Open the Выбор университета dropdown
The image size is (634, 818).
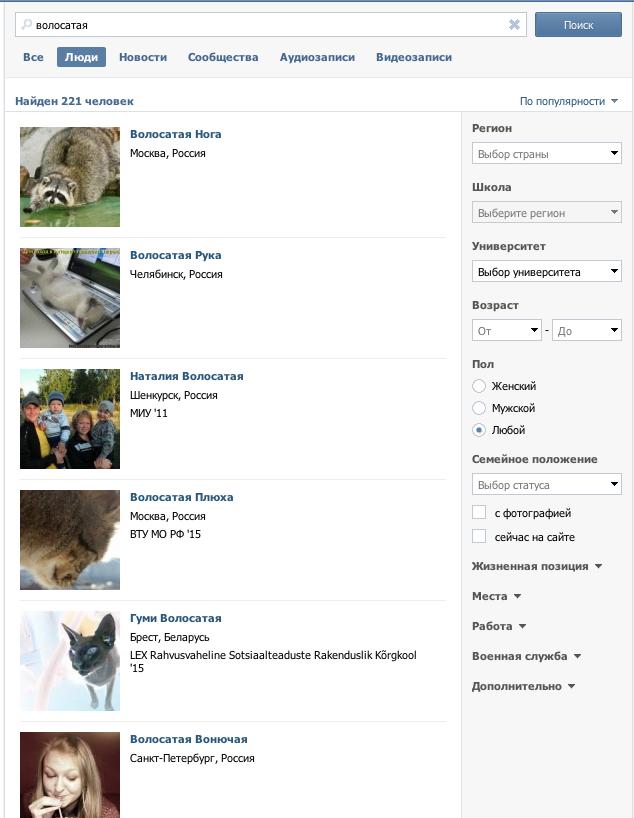pos(546,272)
